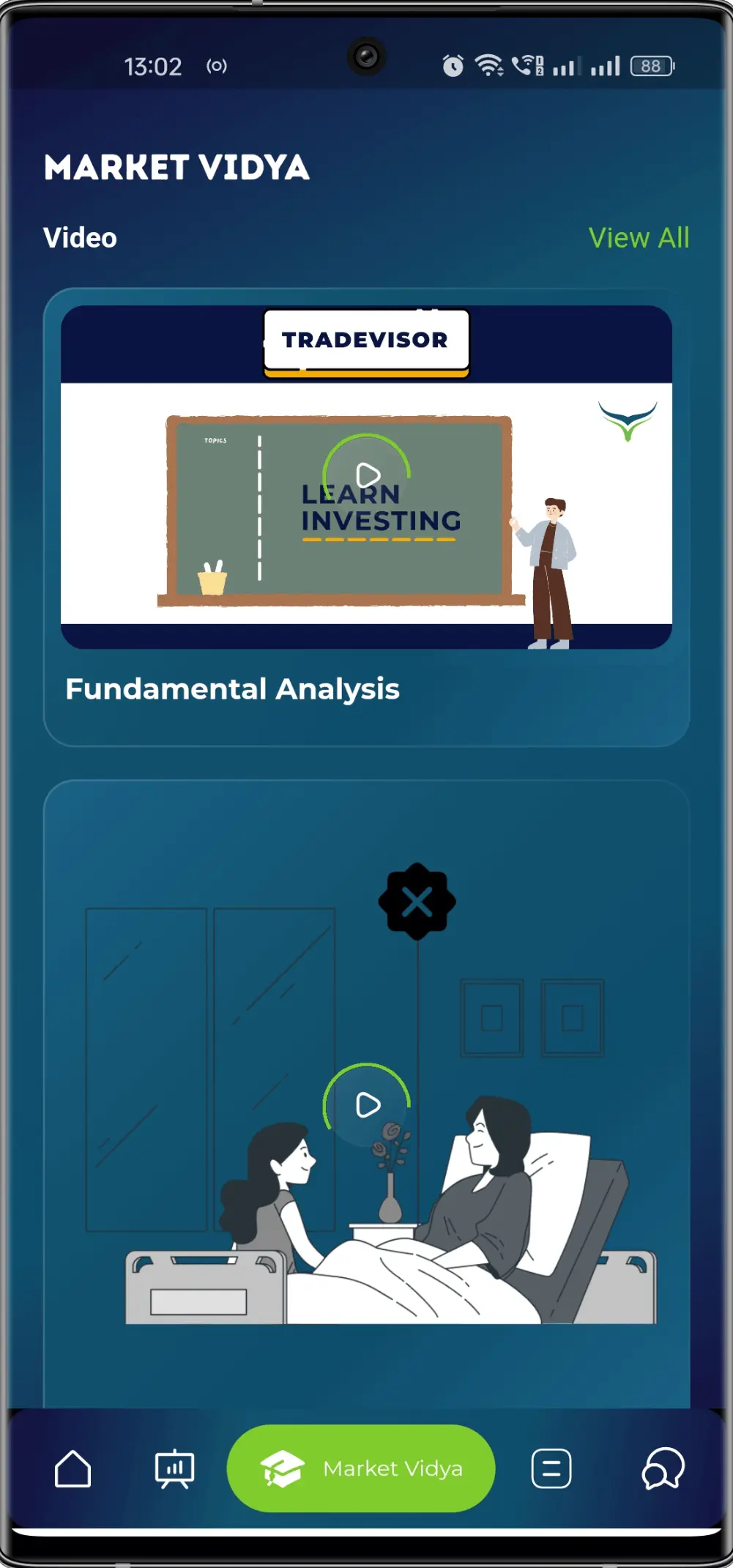Open the list document tab
733x1568 pixels.
click(551, 1468)
